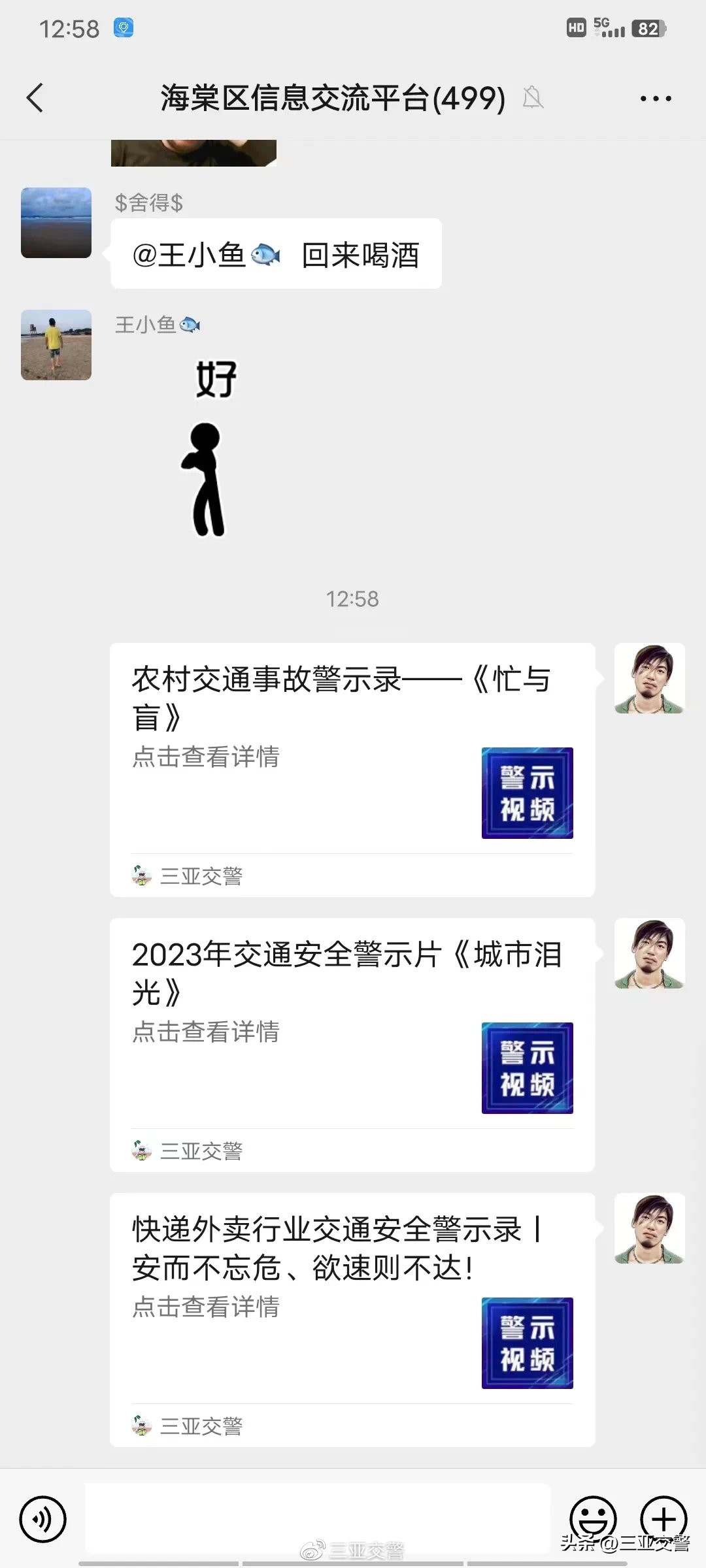Select the group title 海棠区信息交流平台

(330, 98)
